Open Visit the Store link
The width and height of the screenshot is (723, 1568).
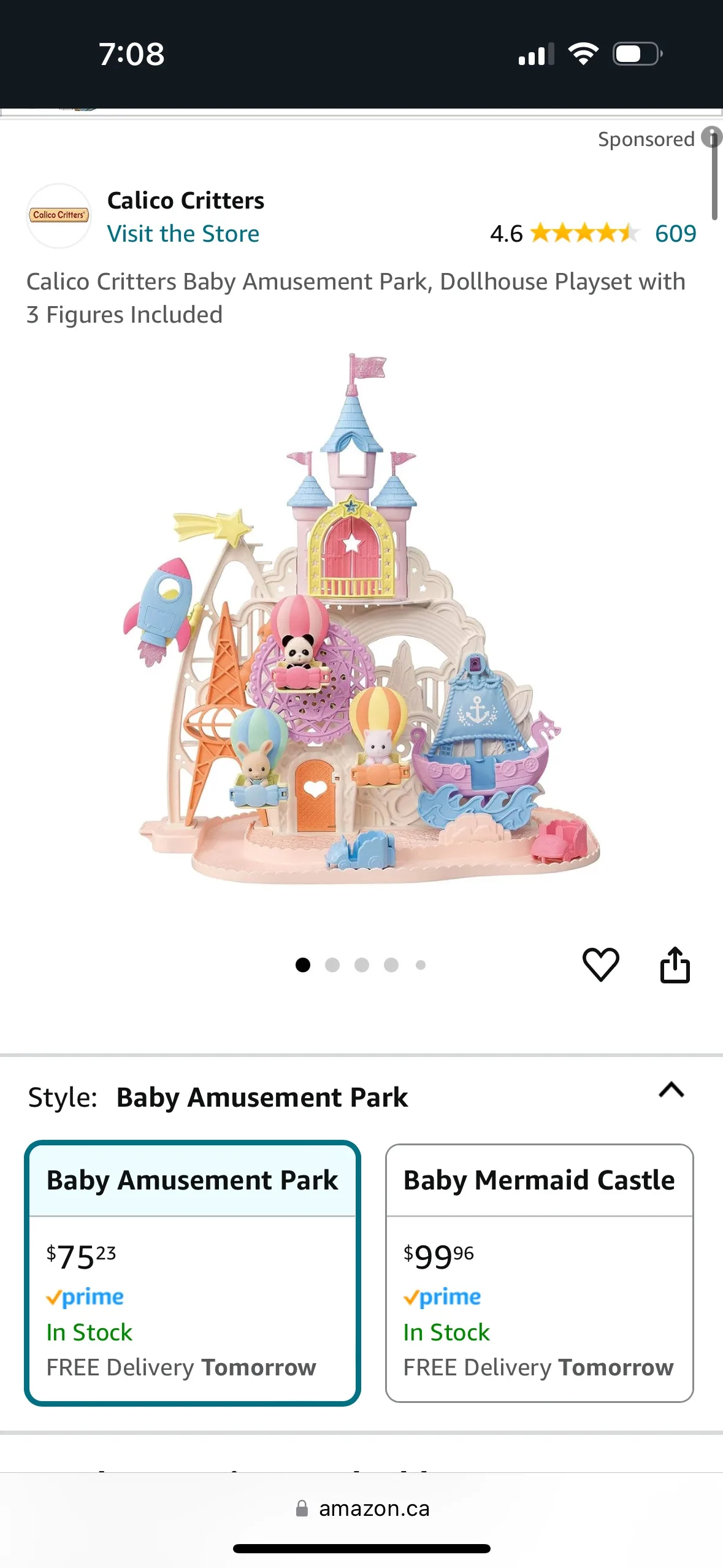click(183, 234)
